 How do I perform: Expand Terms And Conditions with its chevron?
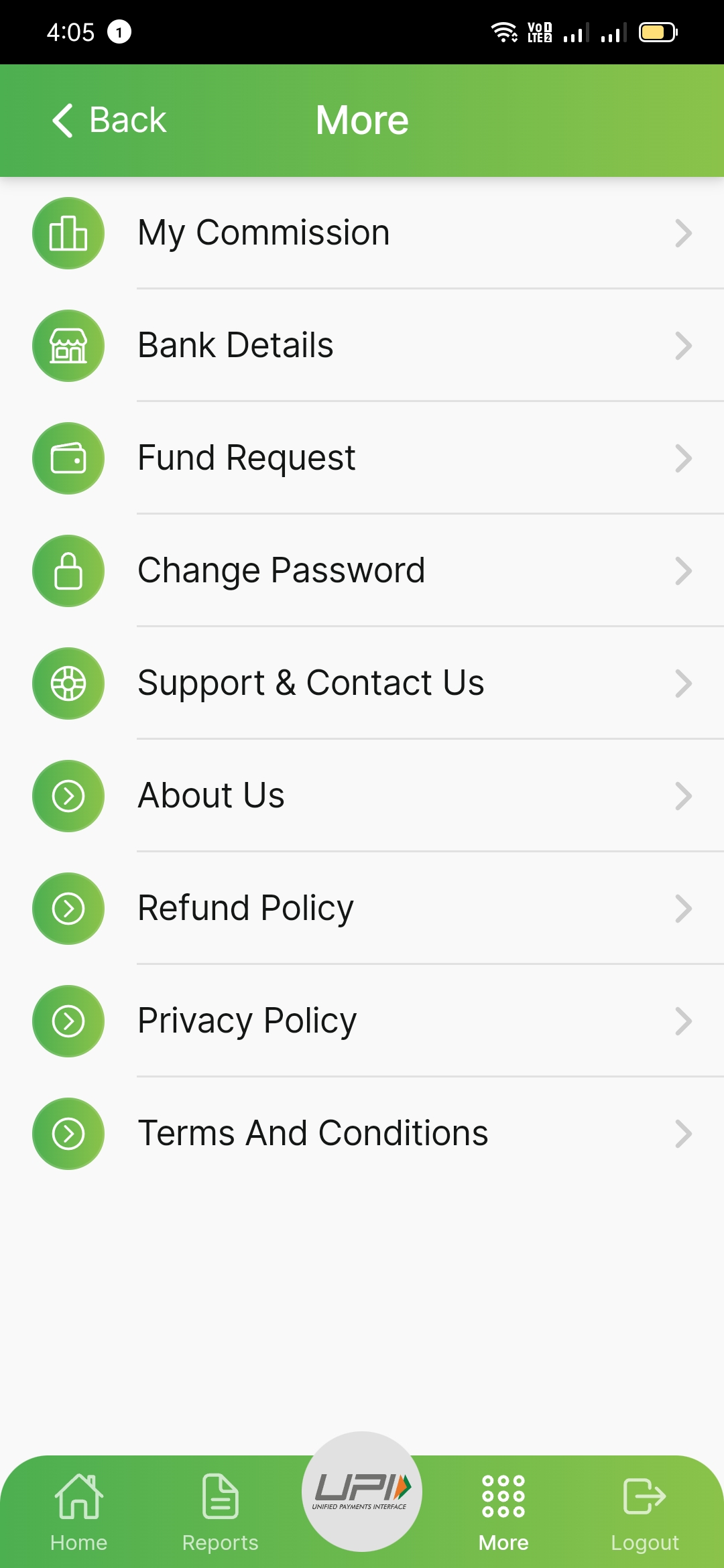point(684,1134)
